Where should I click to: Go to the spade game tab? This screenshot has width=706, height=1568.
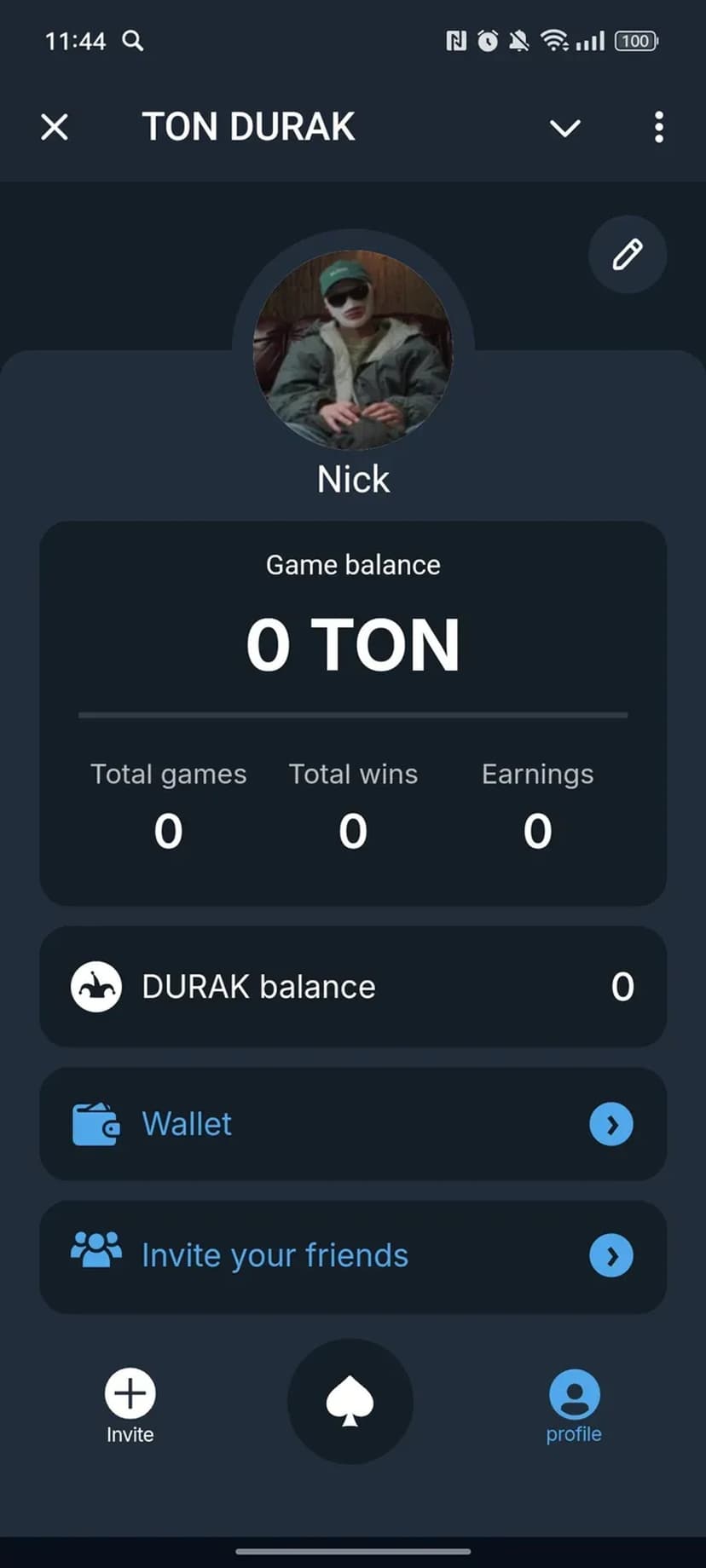coord(350,1402)
